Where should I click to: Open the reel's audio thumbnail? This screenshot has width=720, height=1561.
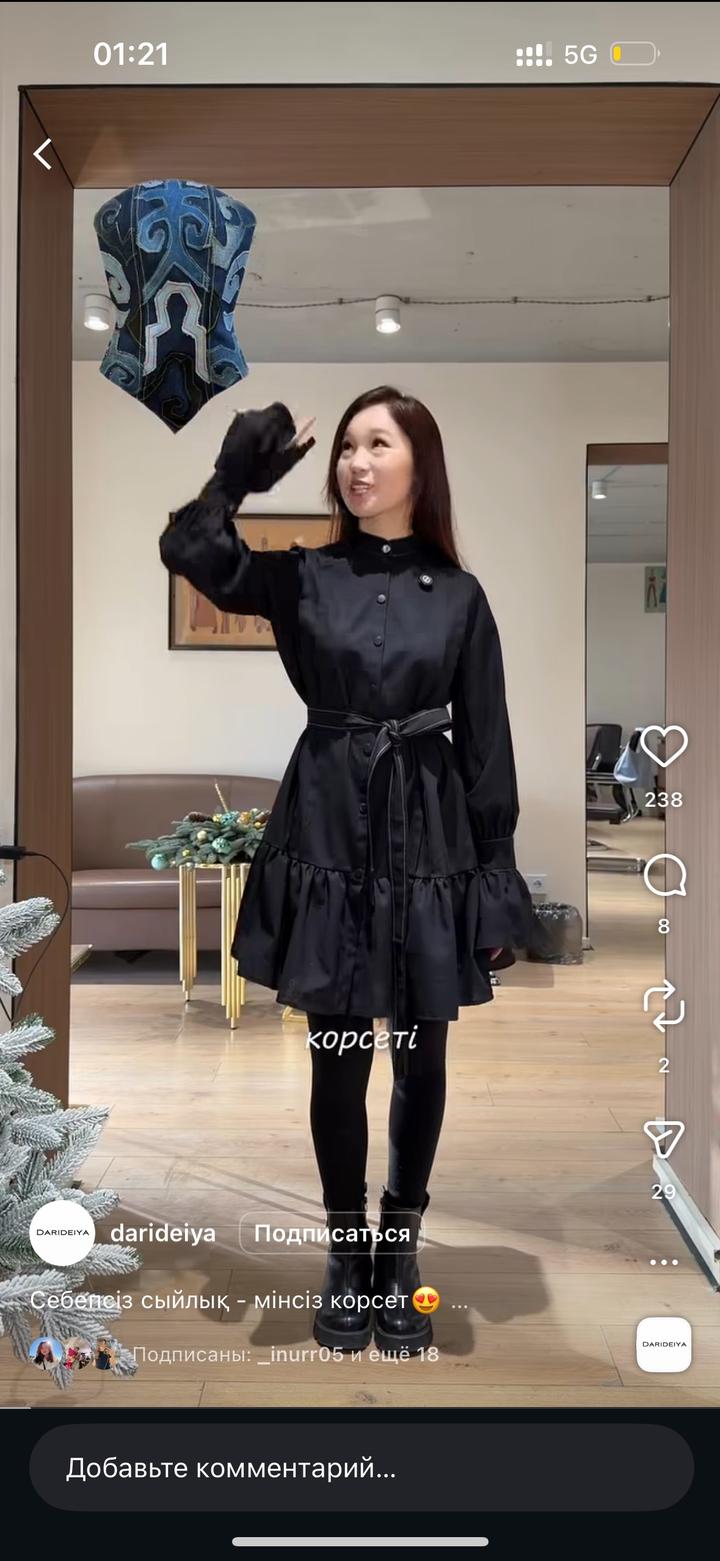[664, 1344]
